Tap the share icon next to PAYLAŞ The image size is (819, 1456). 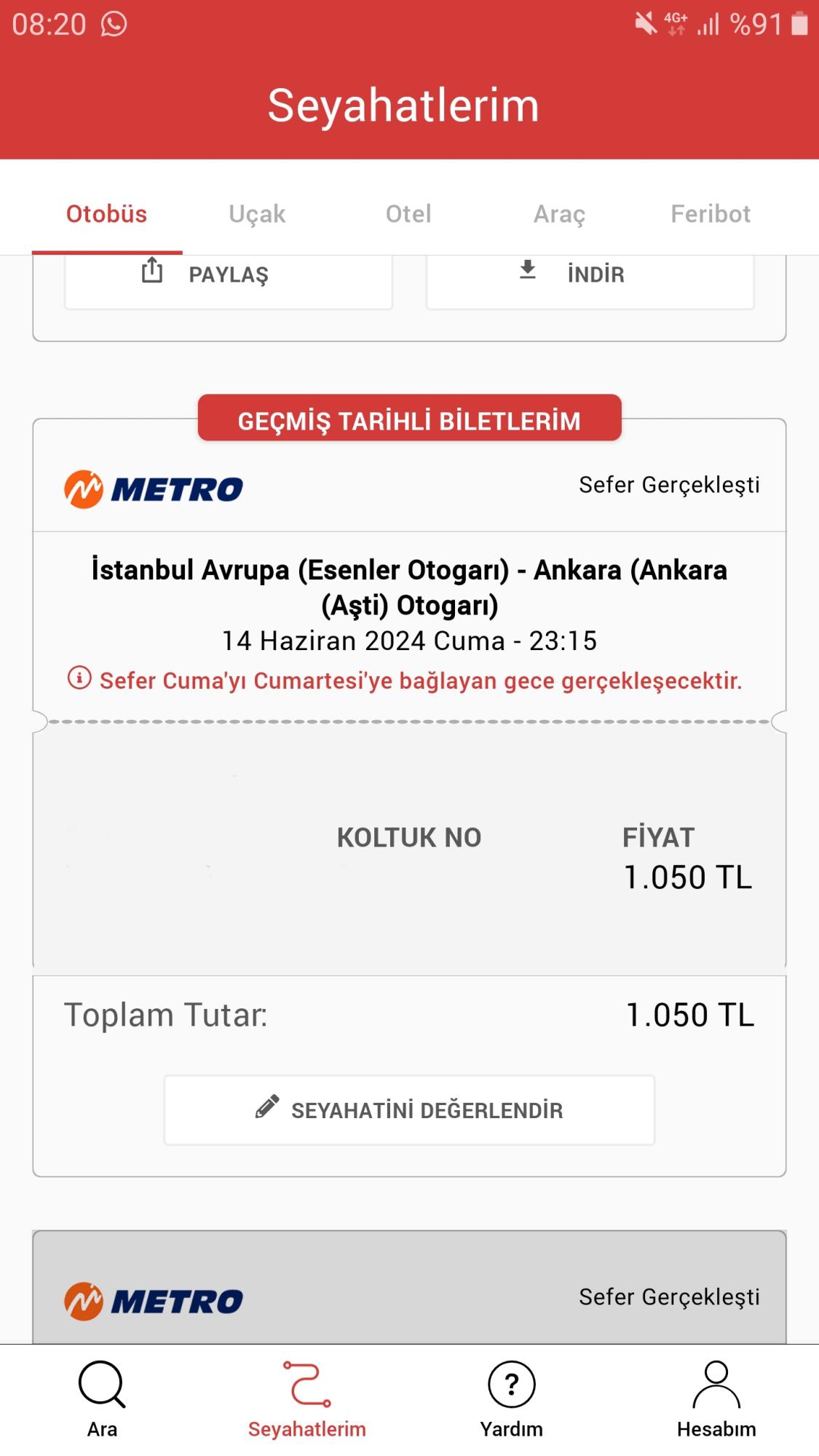(x=151, y=272)
